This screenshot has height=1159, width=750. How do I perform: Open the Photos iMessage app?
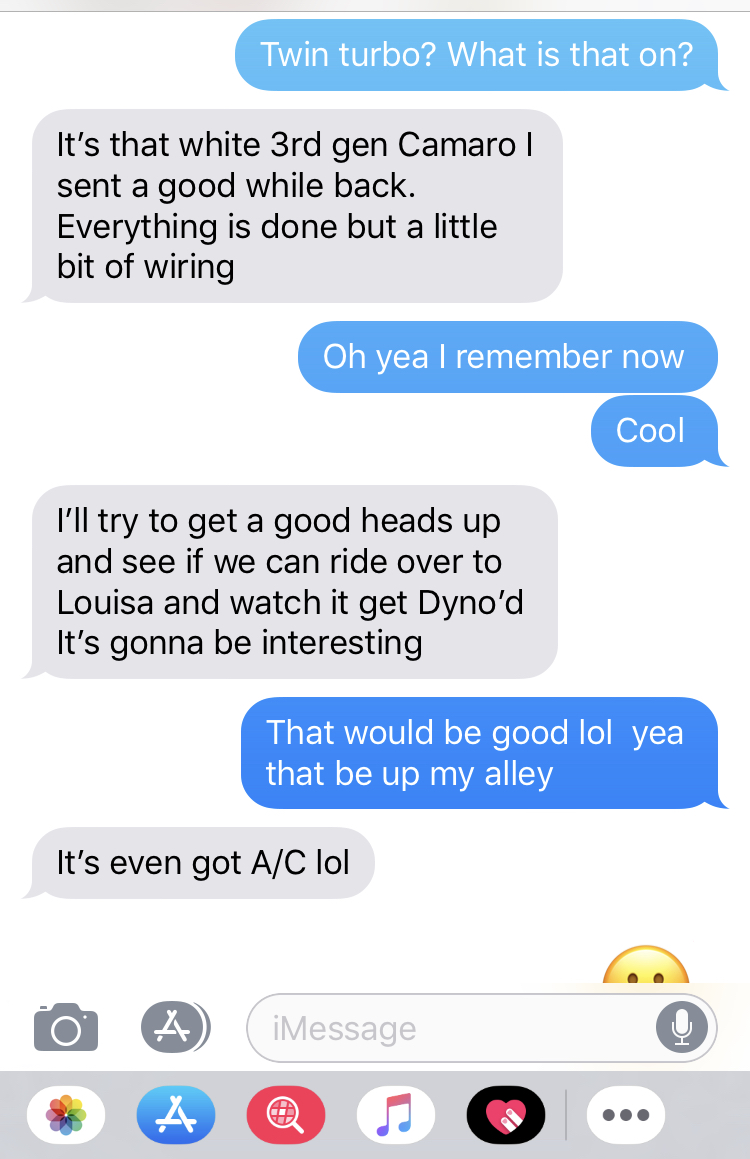(66, 1114)
